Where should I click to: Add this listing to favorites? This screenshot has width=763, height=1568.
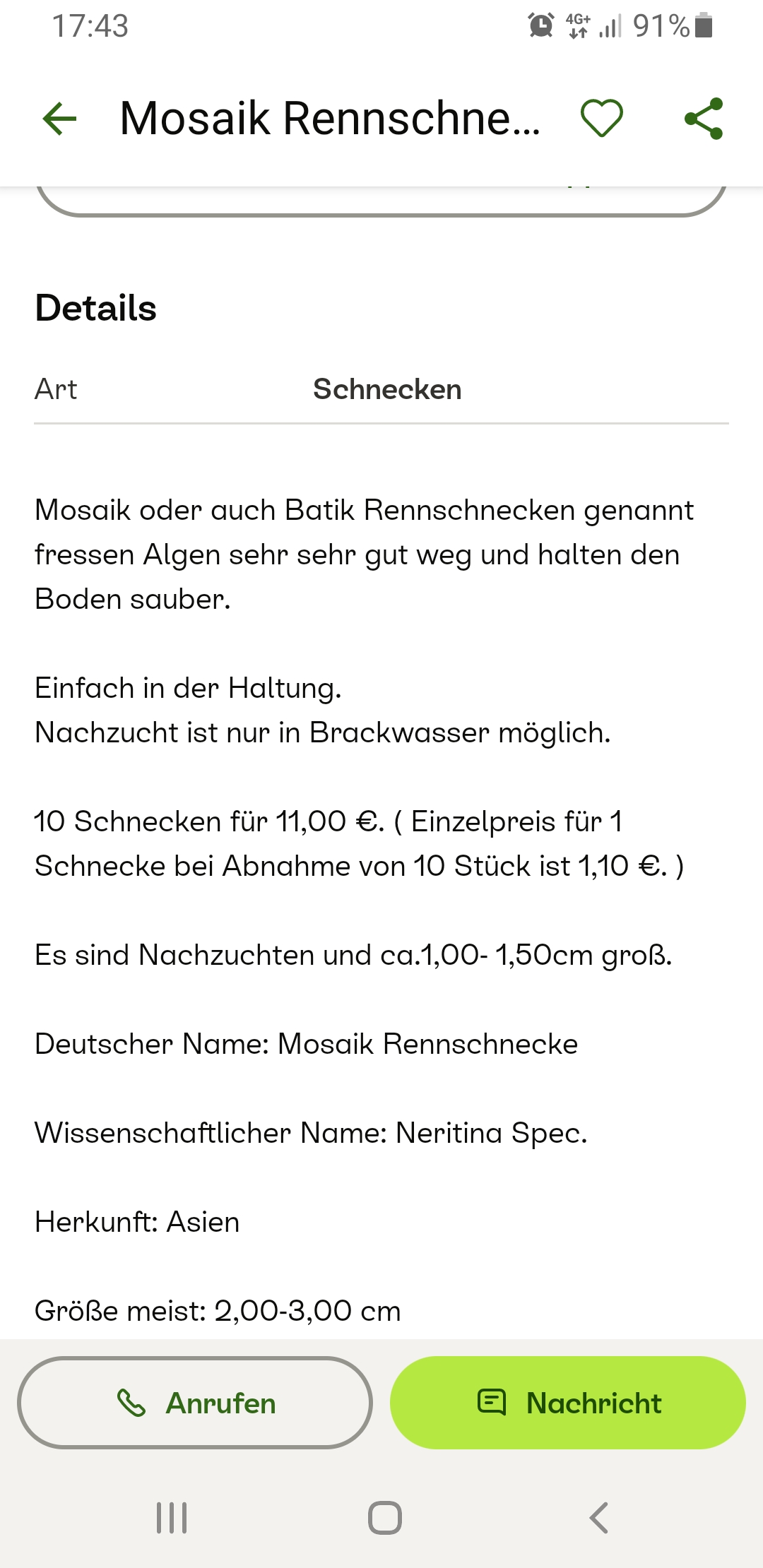point(601,118)
